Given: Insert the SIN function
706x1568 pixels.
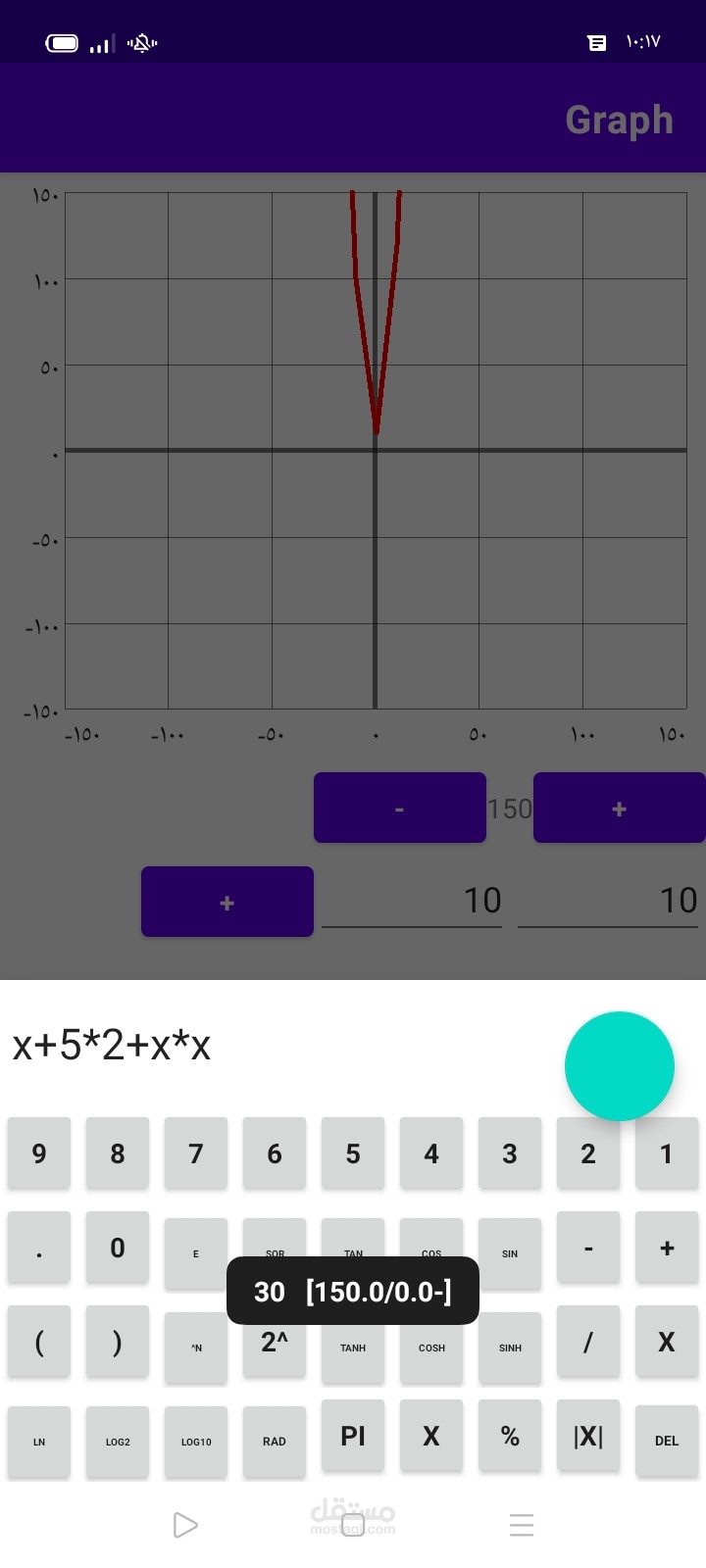Looking at the screenshot, I should tap(510, 1252).
